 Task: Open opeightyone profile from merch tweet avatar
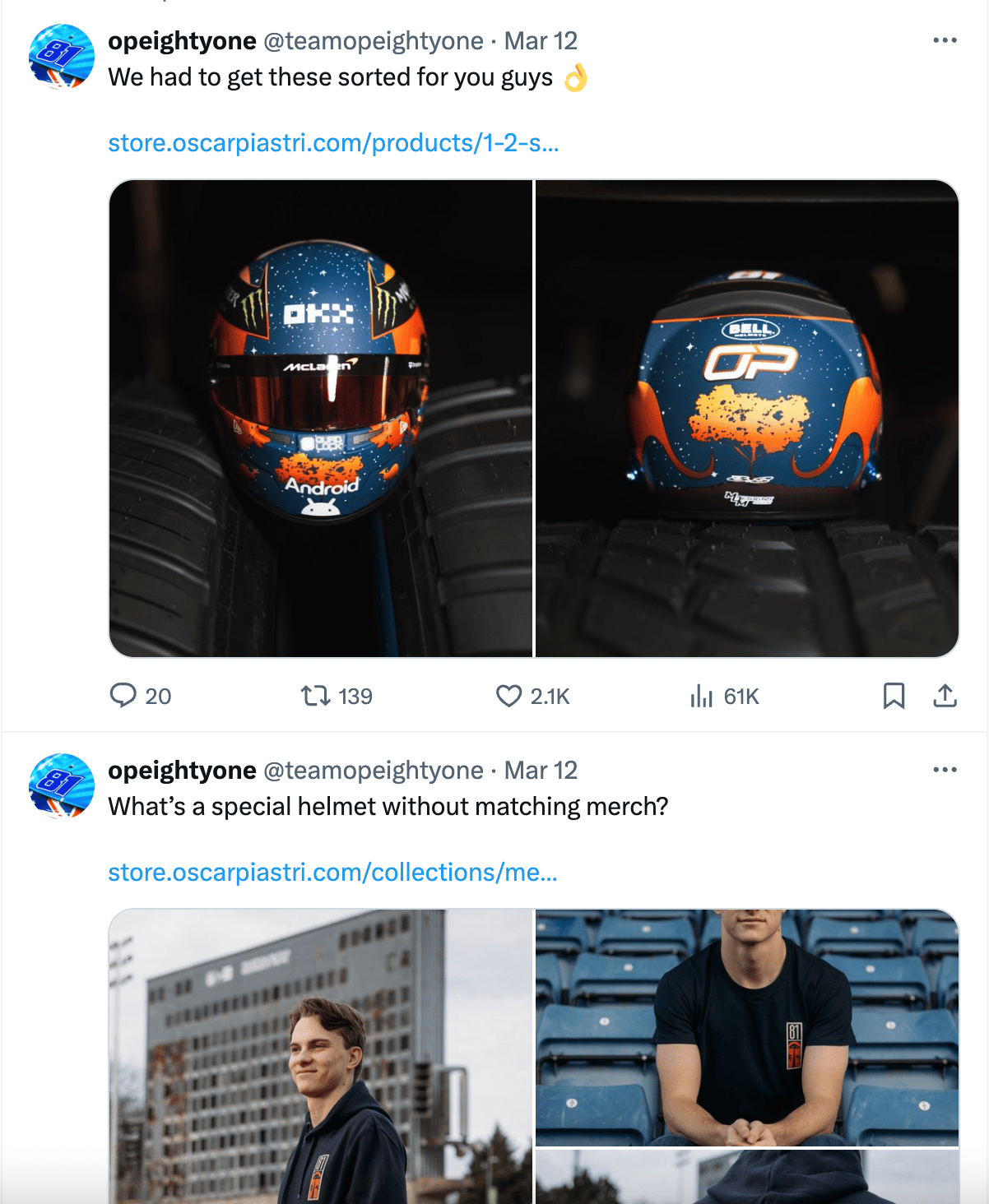(x=62, y=785)
